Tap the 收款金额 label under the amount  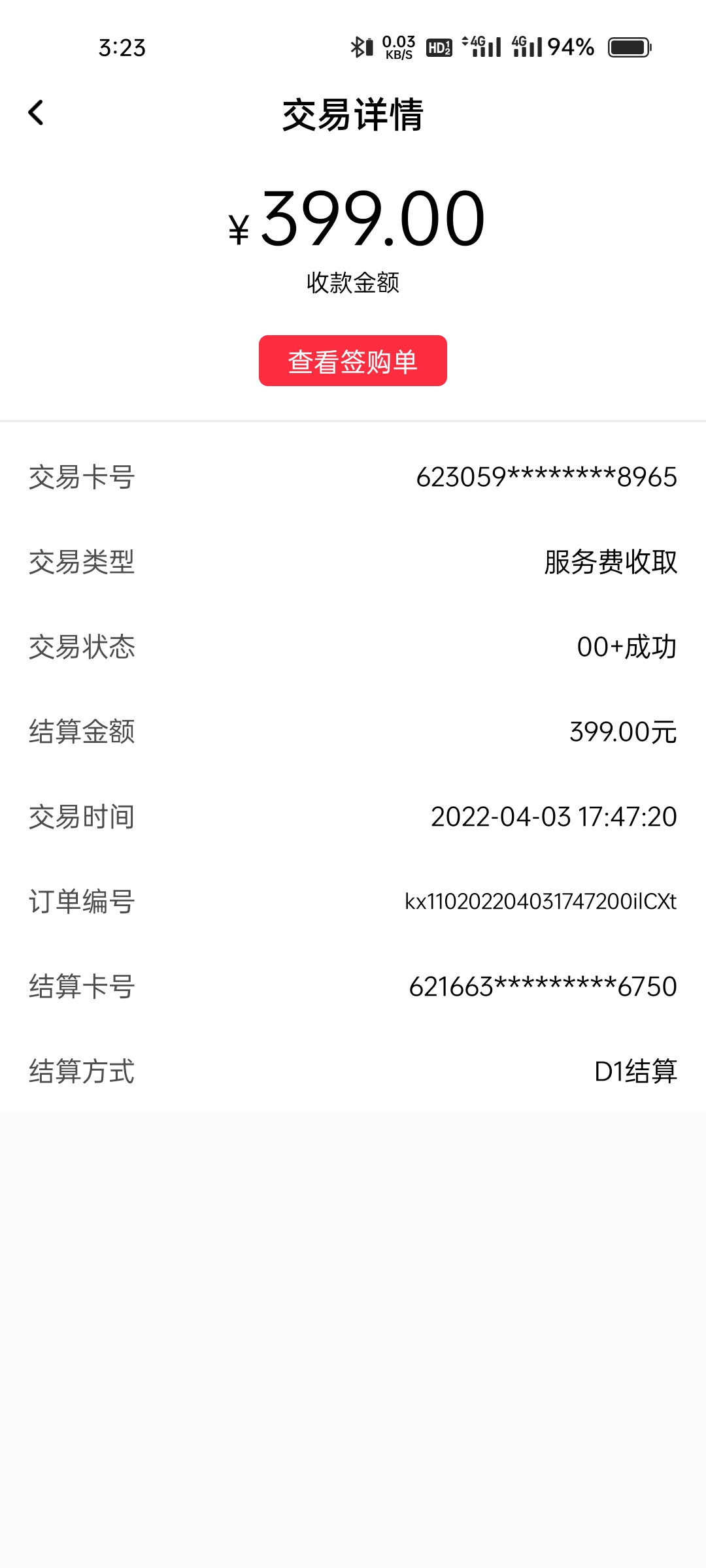coord(352,282)
